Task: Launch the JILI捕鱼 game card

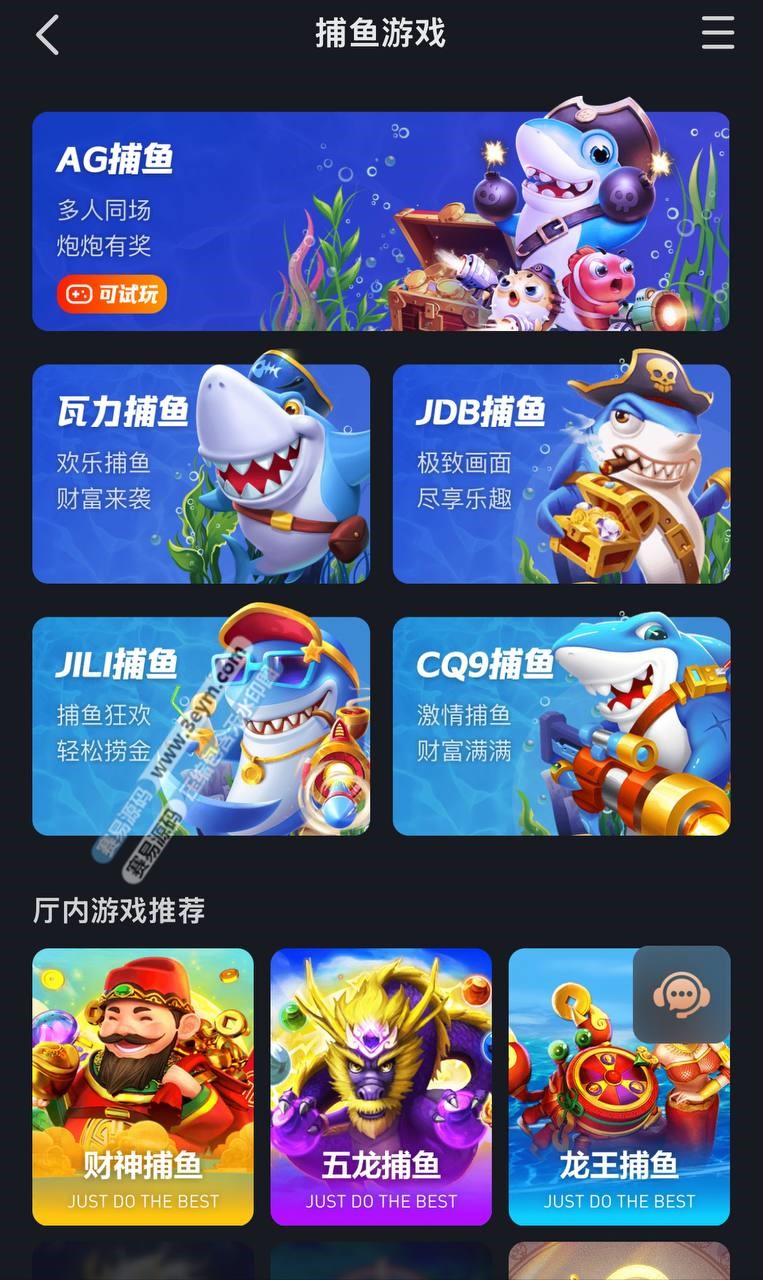Action: pos(201,726)
